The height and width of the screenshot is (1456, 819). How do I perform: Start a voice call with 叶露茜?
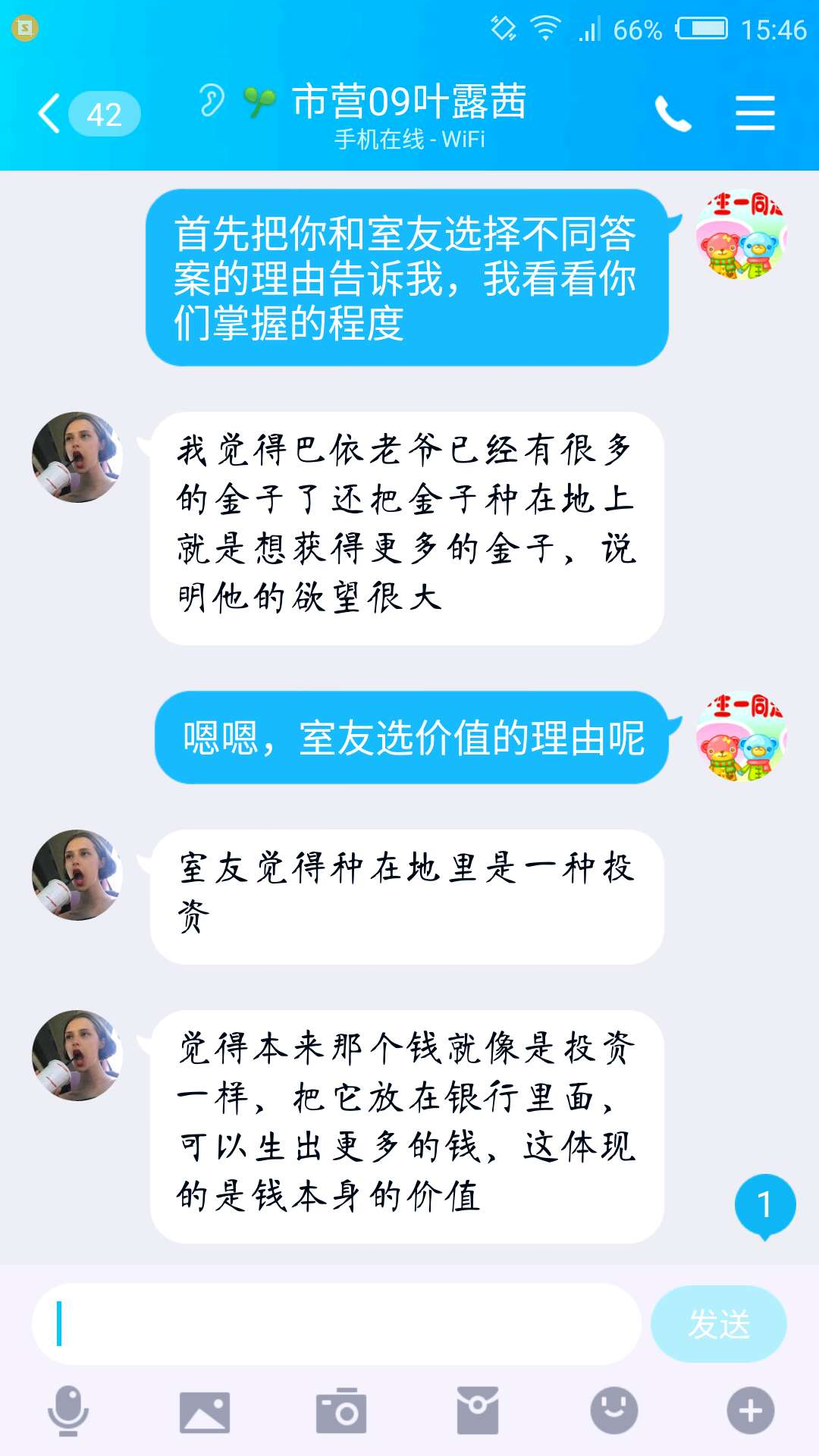(673, 114)
